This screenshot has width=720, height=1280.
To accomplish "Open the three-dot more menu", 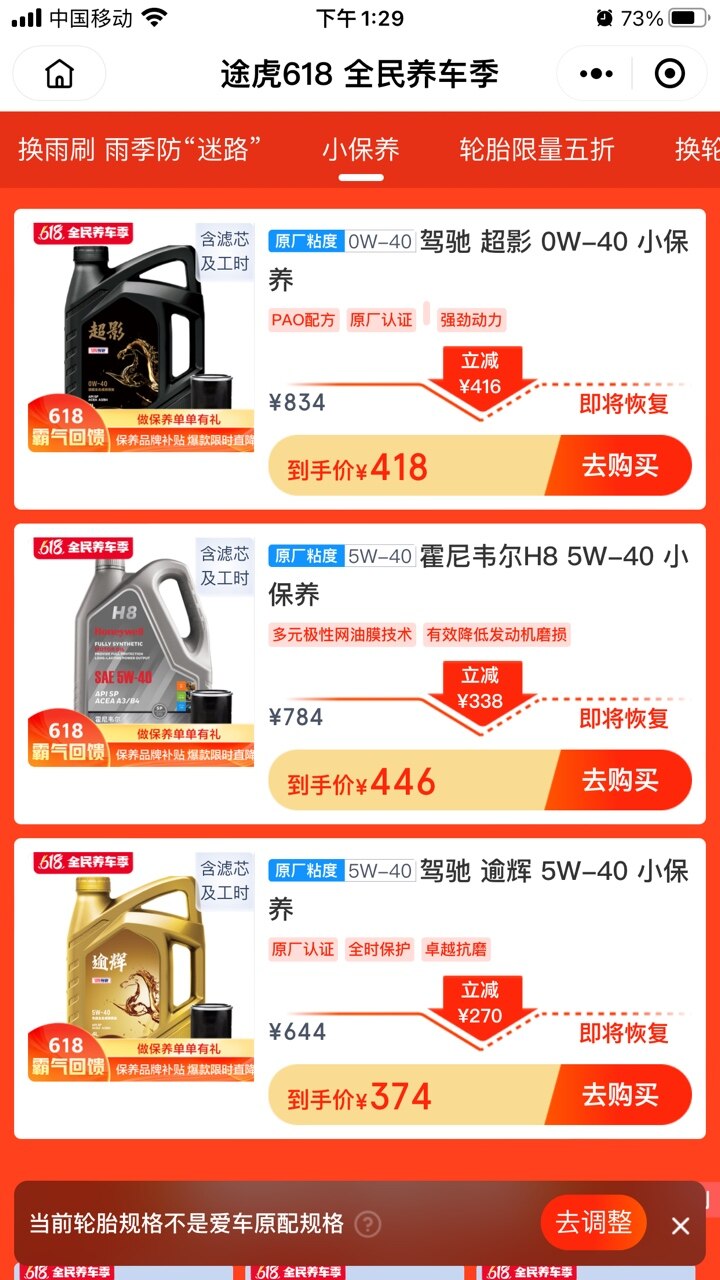I will point(596,74).
